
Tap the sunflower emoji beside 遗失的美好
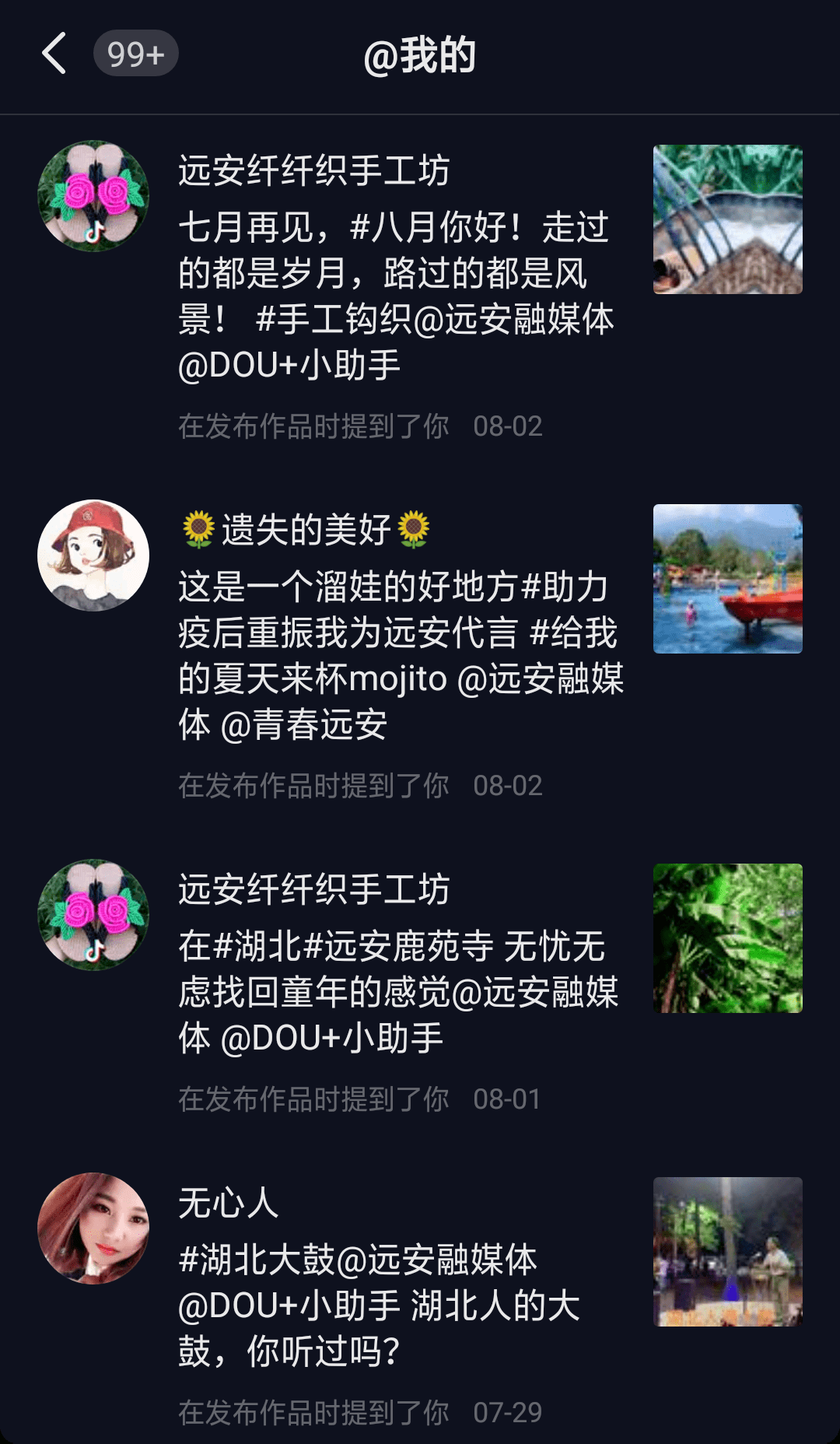tap(200, 529)
